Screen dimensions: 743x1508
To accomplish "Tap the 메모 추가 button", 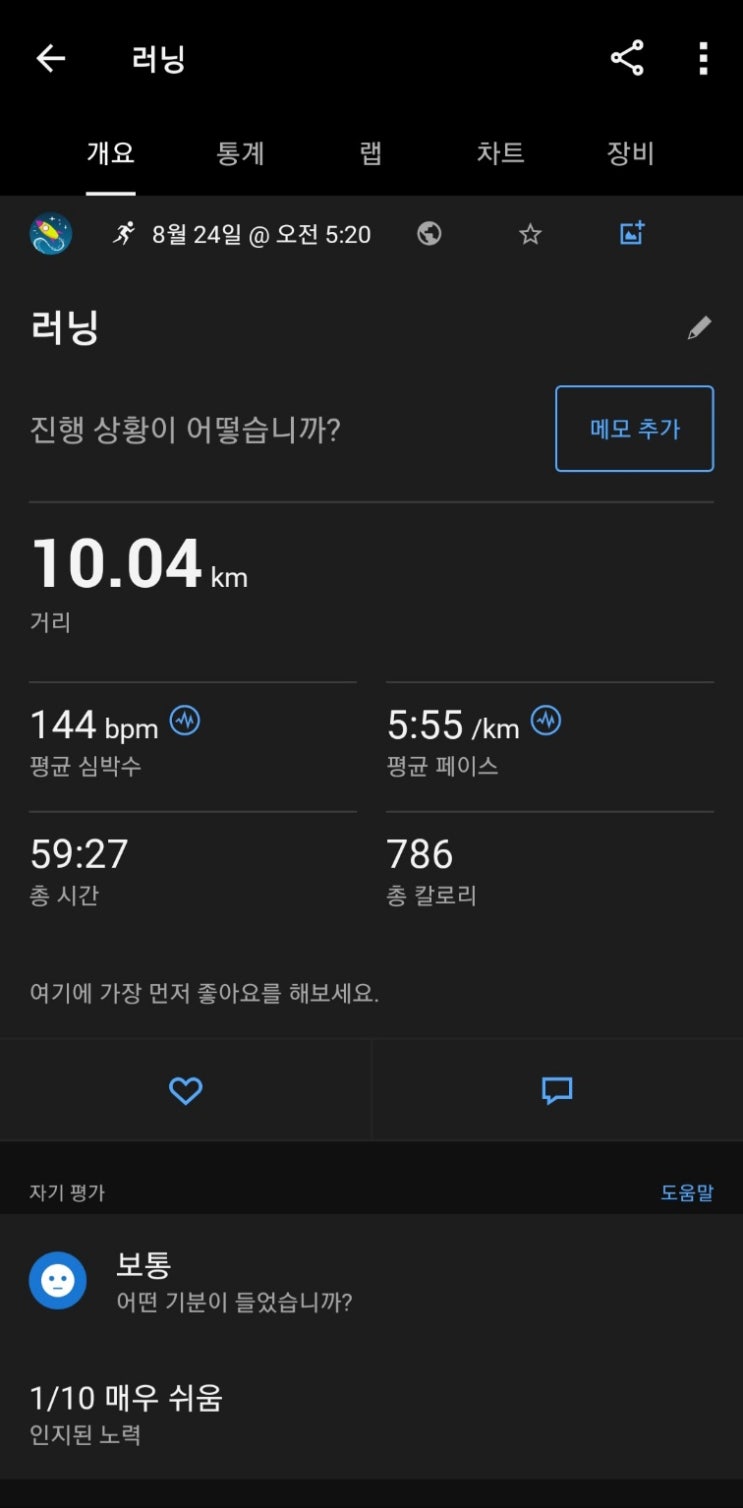I will (634, 429).
